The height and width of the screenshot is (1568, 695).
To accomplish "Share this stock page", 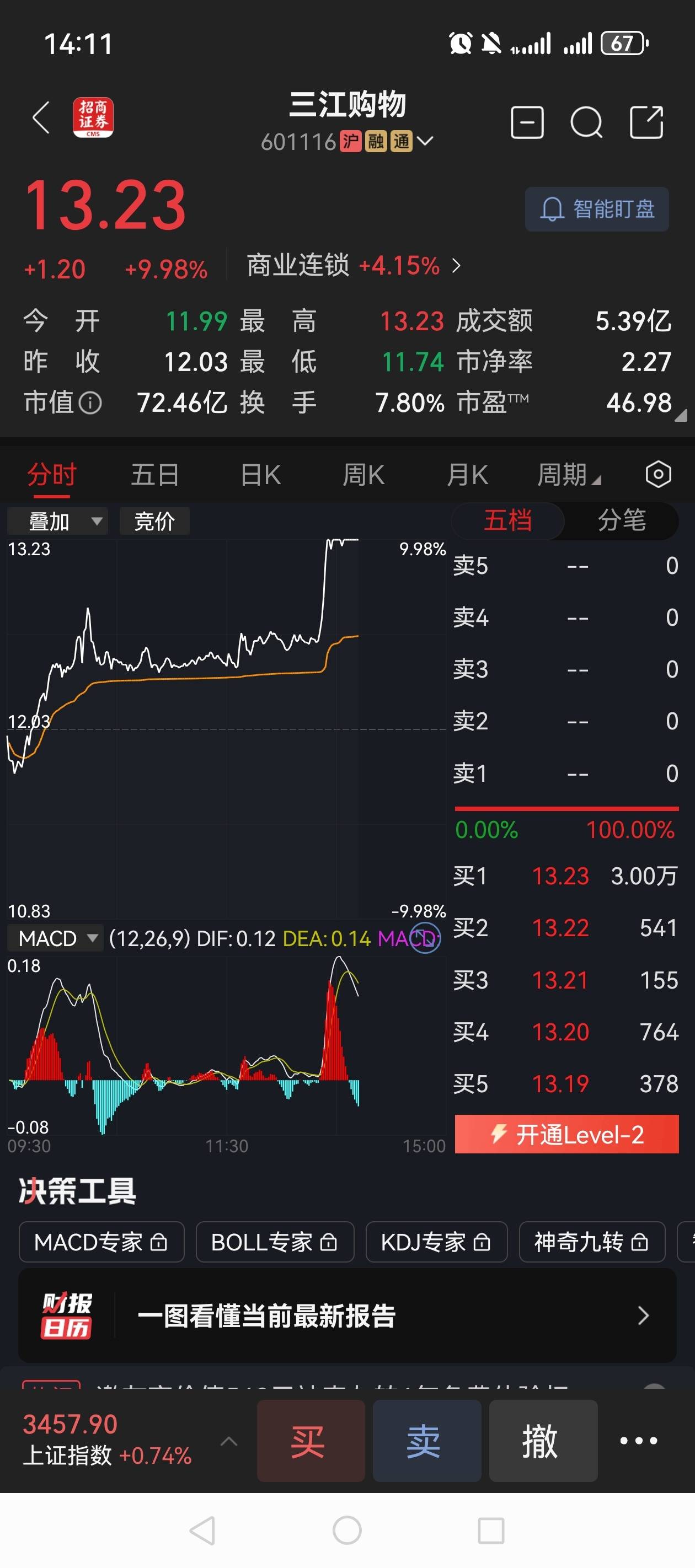I will [646, 122].
